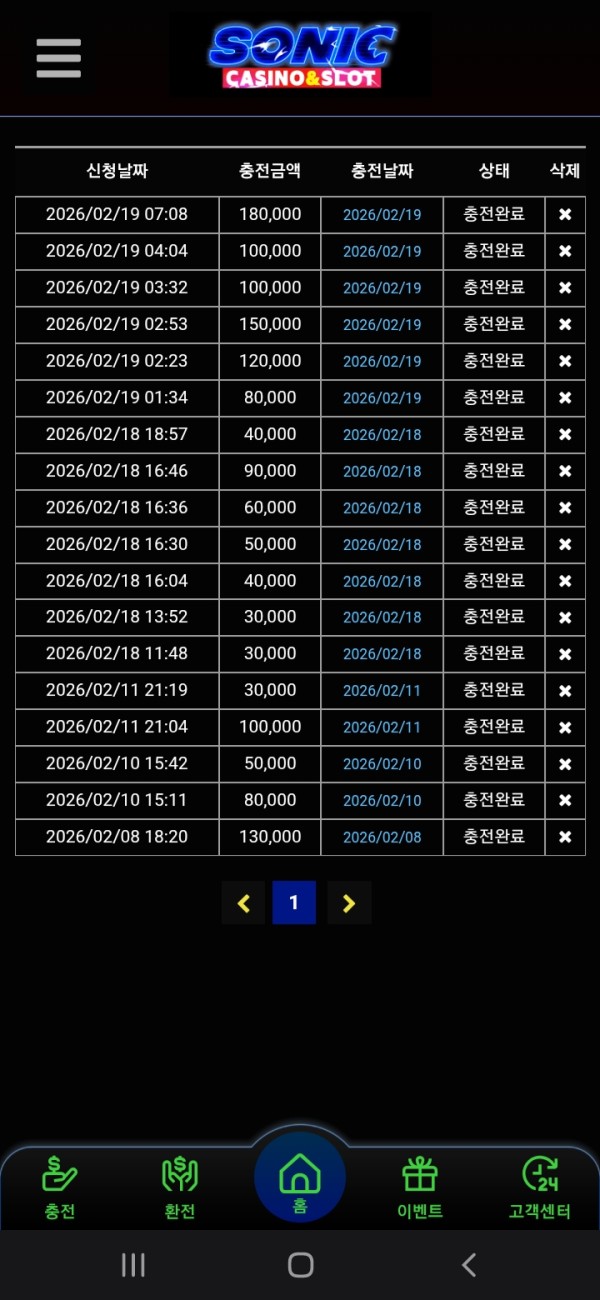Select page 1 in pagination
600x1300 pixels.
point(294,903)
